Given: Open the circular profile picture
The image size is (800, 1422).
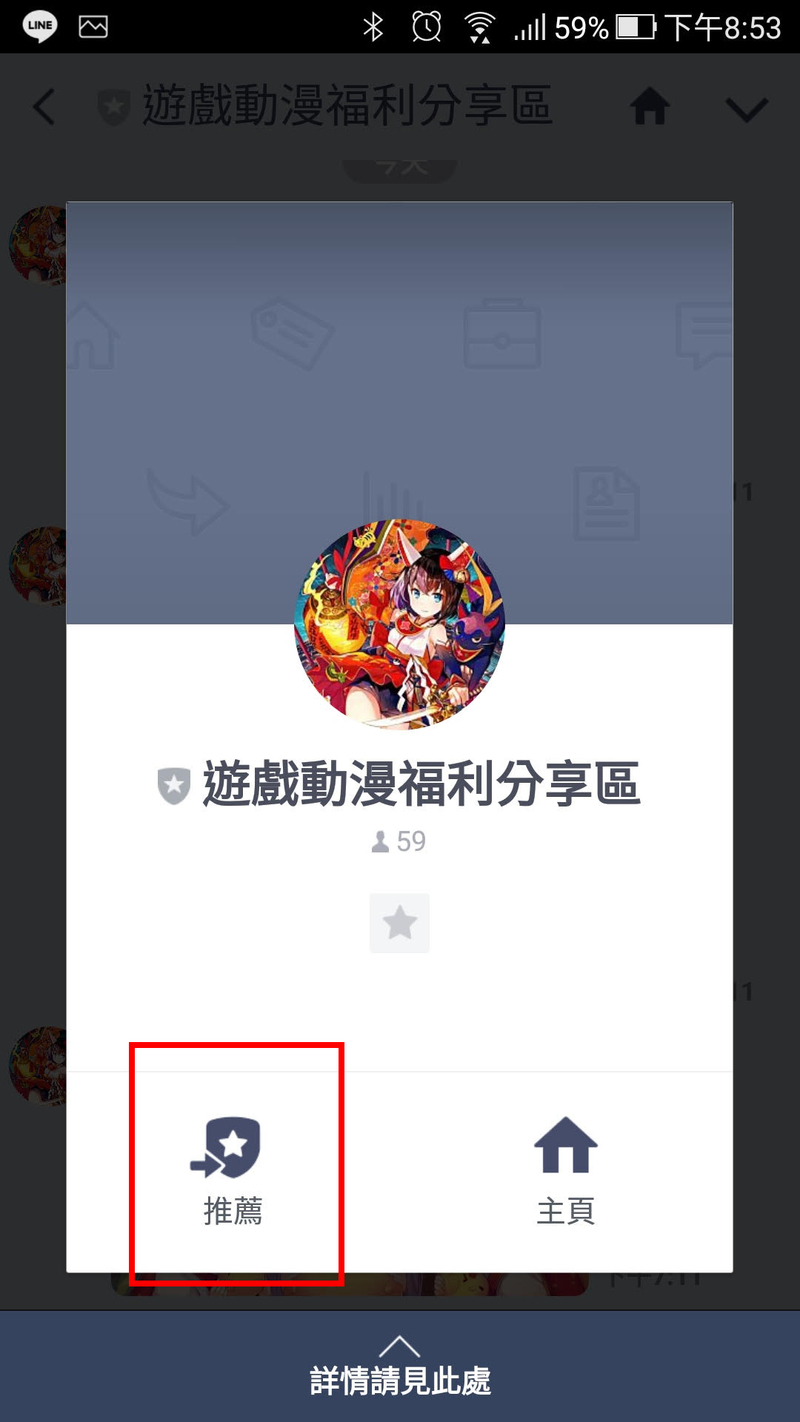Looking at the screenshot, I should tap(399, 624).
